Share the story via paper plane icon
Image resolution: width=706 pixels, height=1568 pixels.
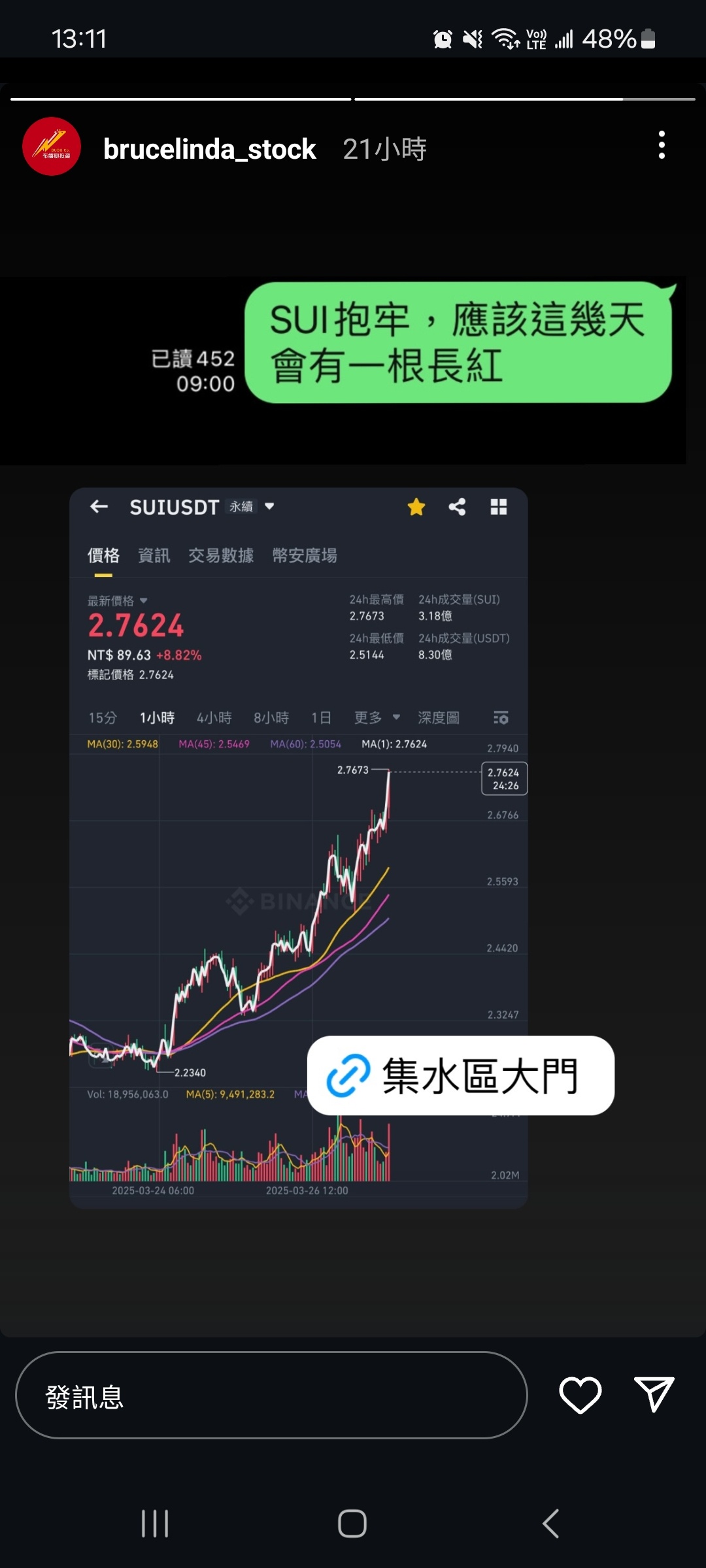point(654,1394)
